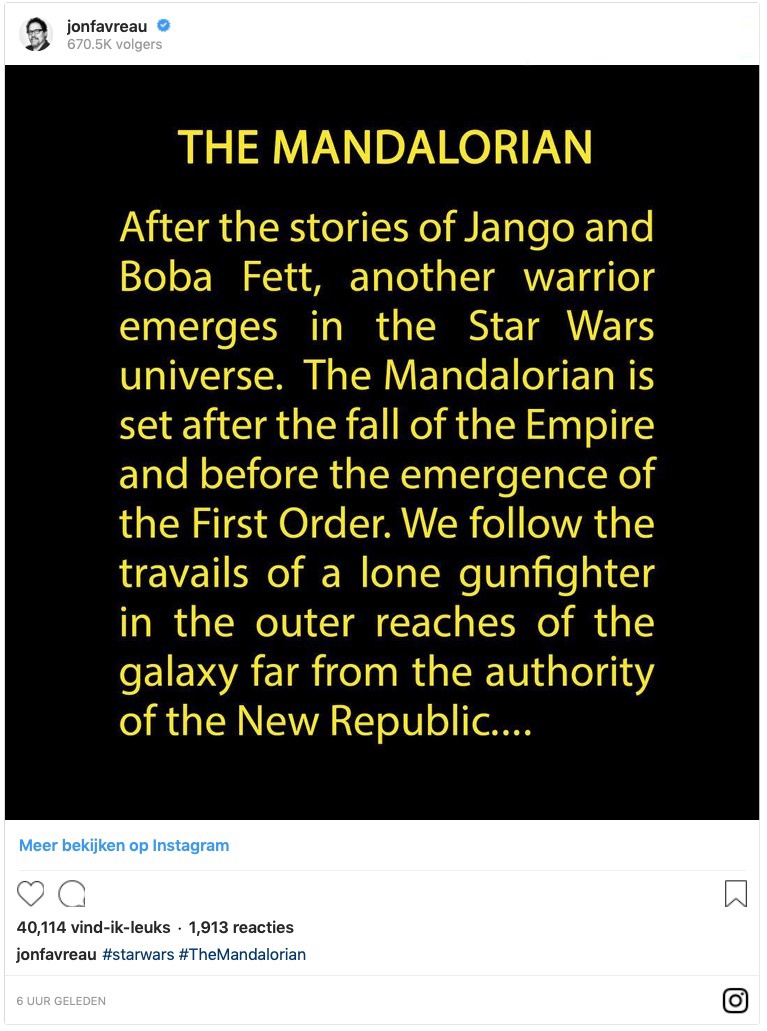Open The Mandalorian post image
Image resolution: width=767 pixels, height=1031 pixels.
pos(383,442)
